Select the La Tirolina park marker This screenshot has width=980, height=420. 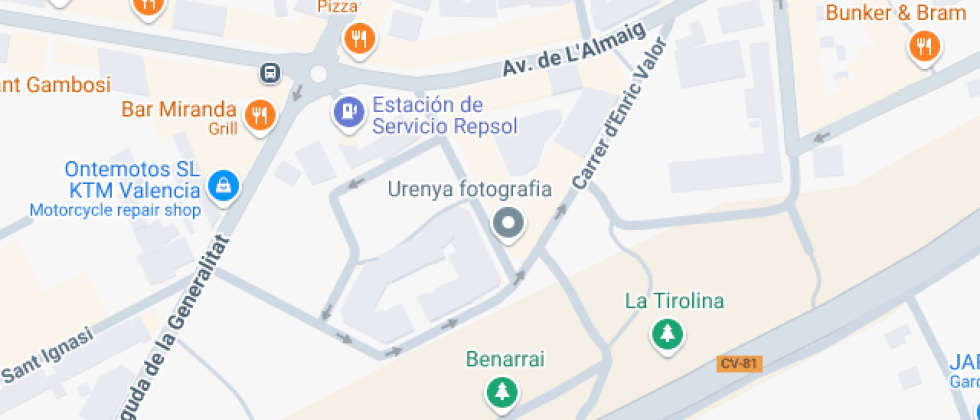[x=666, y=334]
